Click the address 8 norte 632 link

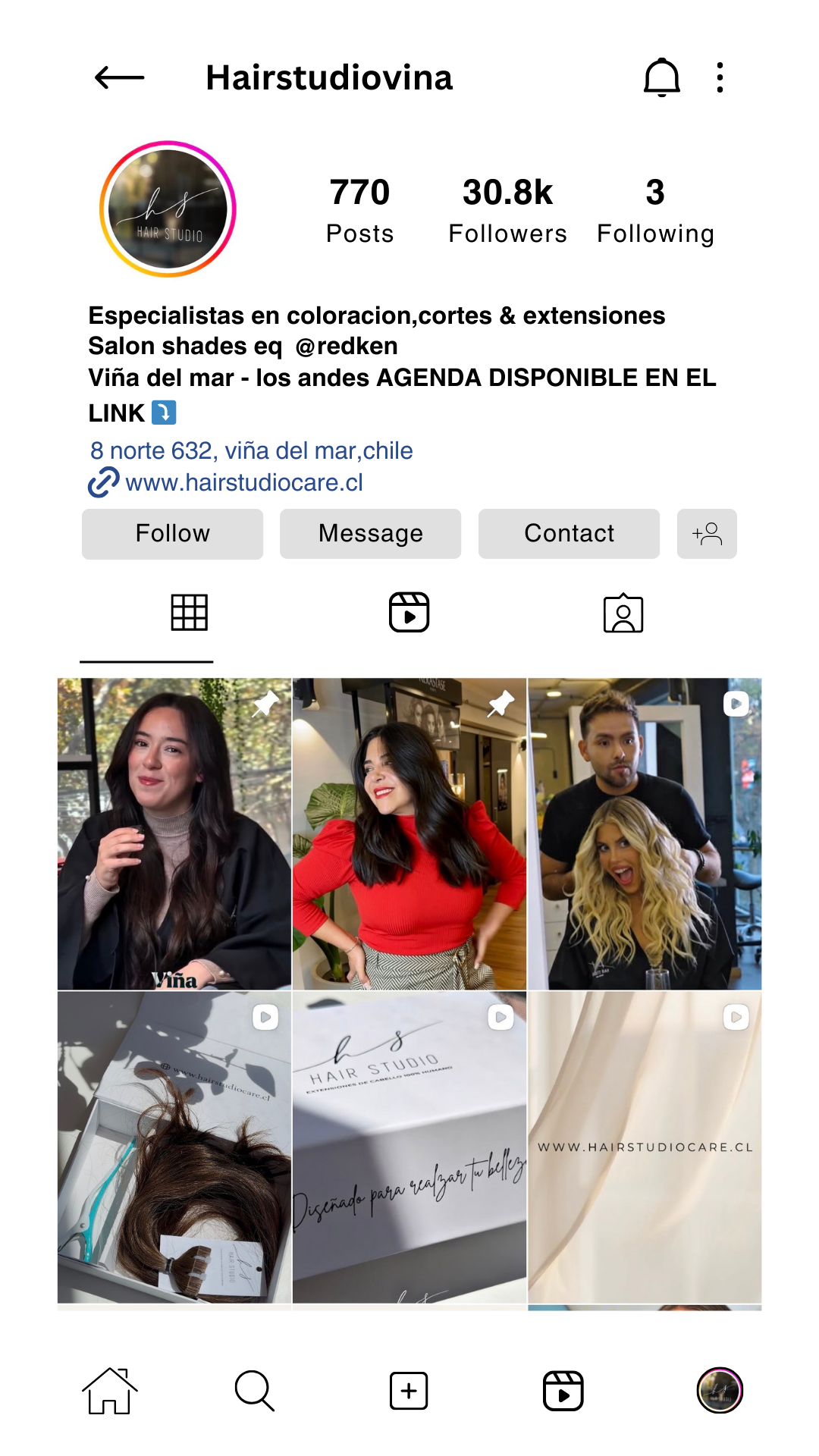251,450
